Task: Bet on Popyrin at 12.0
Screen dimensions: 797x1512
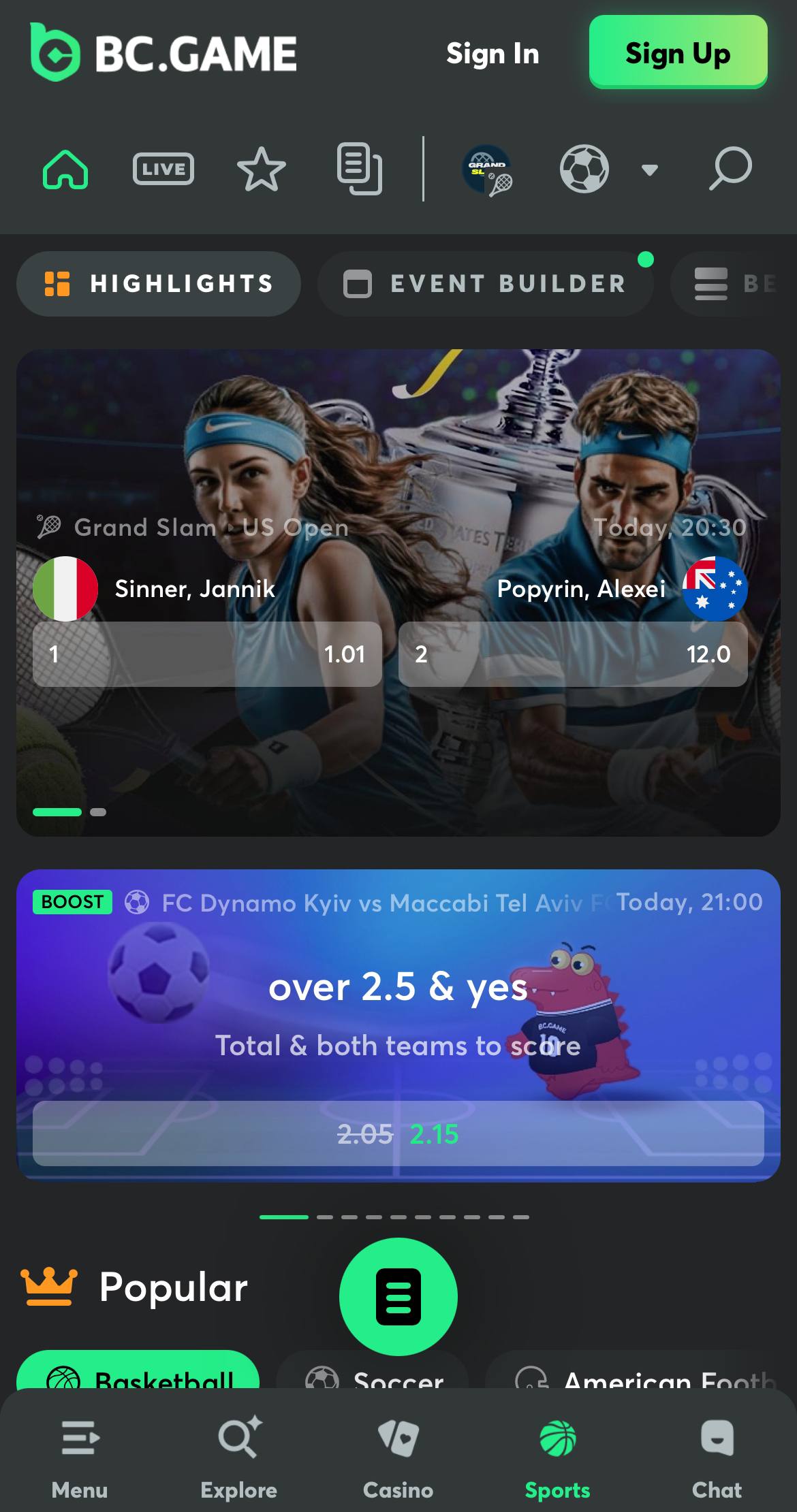Action: [573, 654]
